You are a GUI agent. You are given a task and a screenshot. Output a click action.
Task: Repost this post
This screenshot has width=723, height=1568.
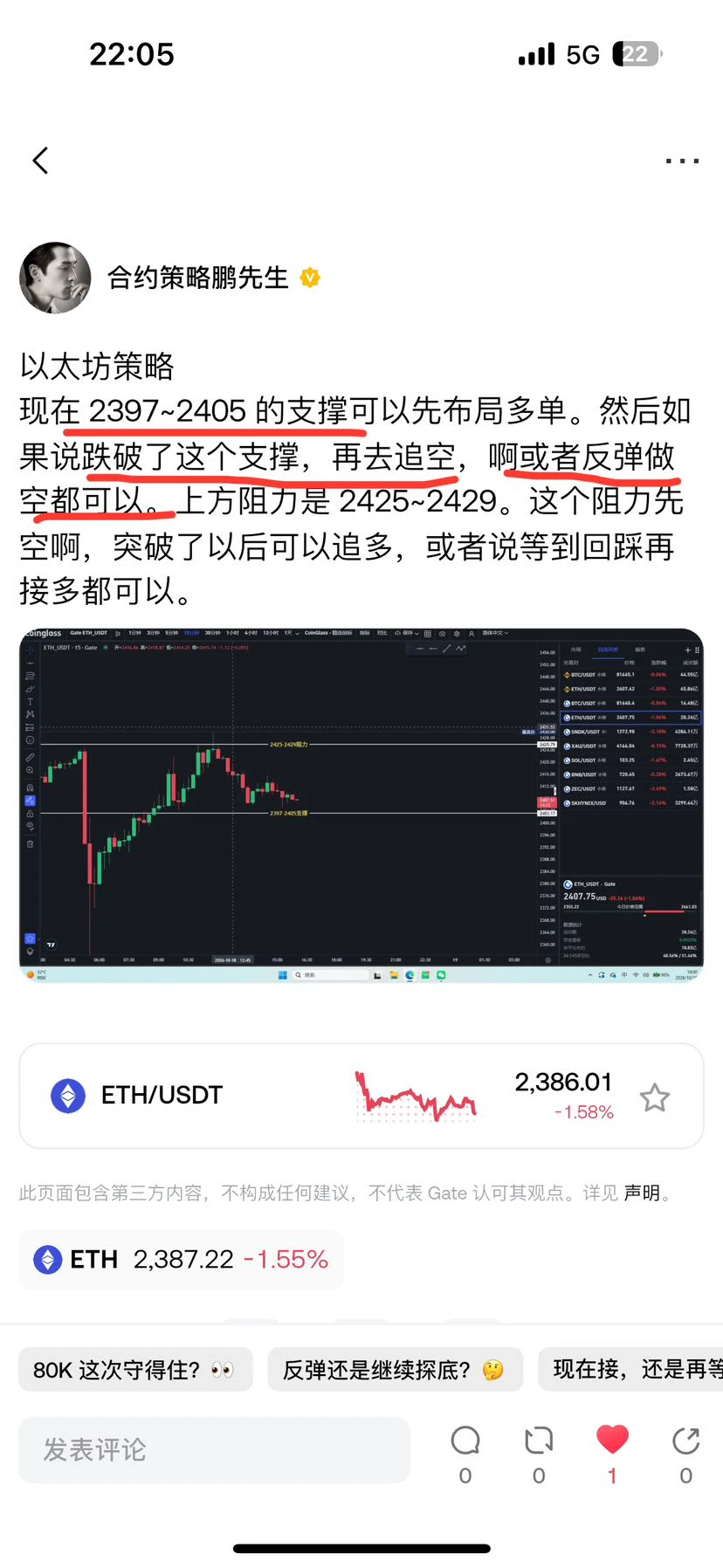point(539,1441)
